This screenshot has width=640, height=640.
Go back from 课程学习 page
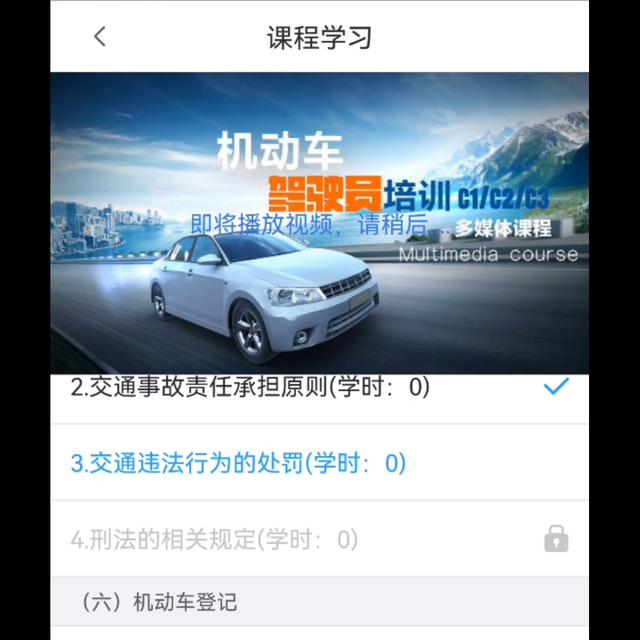99,37
